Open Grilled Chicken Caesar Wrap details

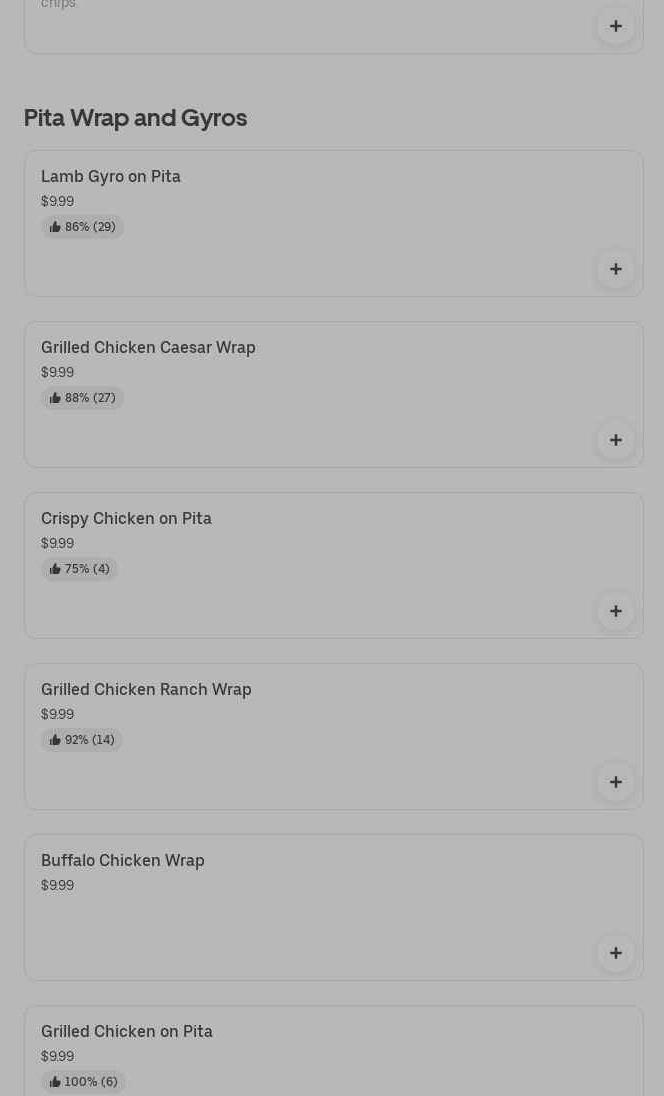(333, 394)
